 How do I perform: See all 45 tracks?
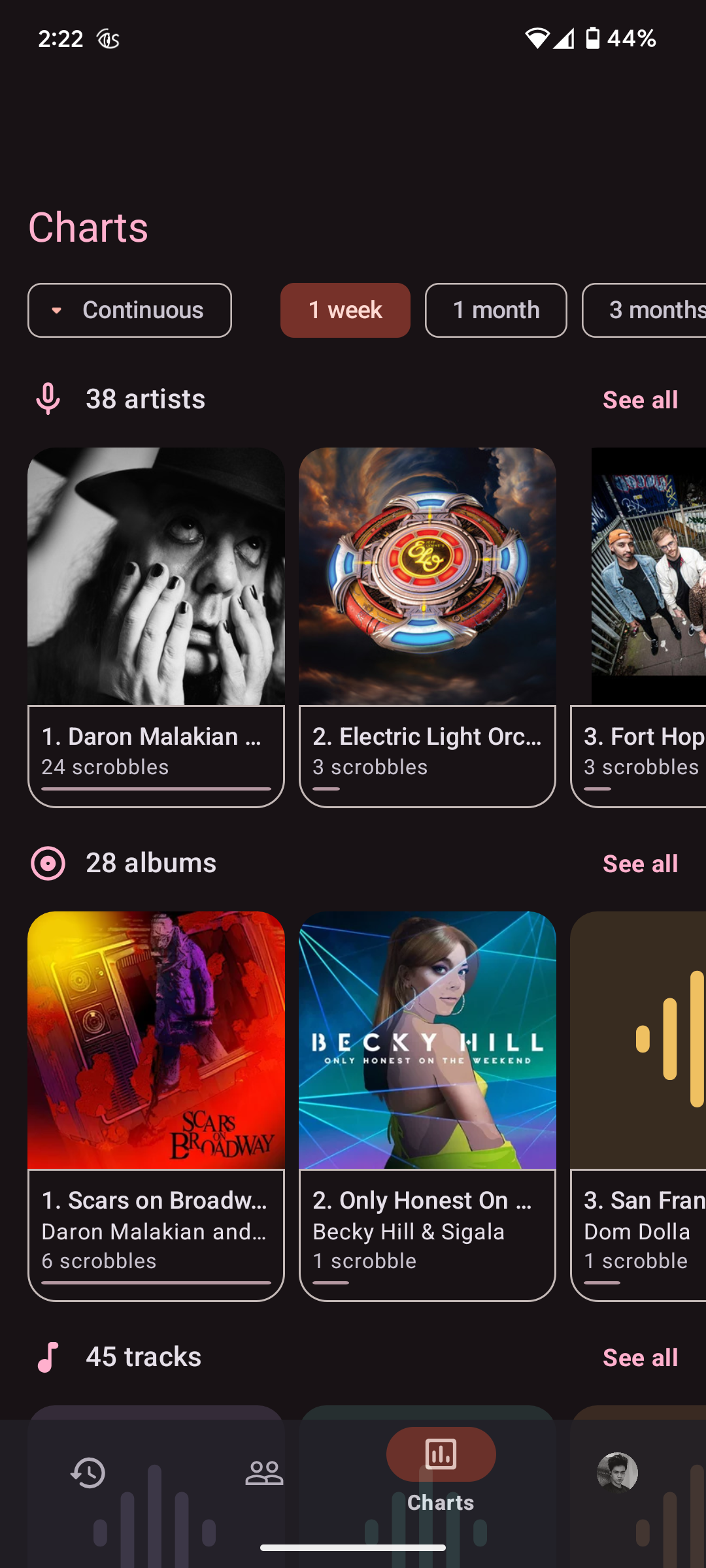(x=640, y=1358)
